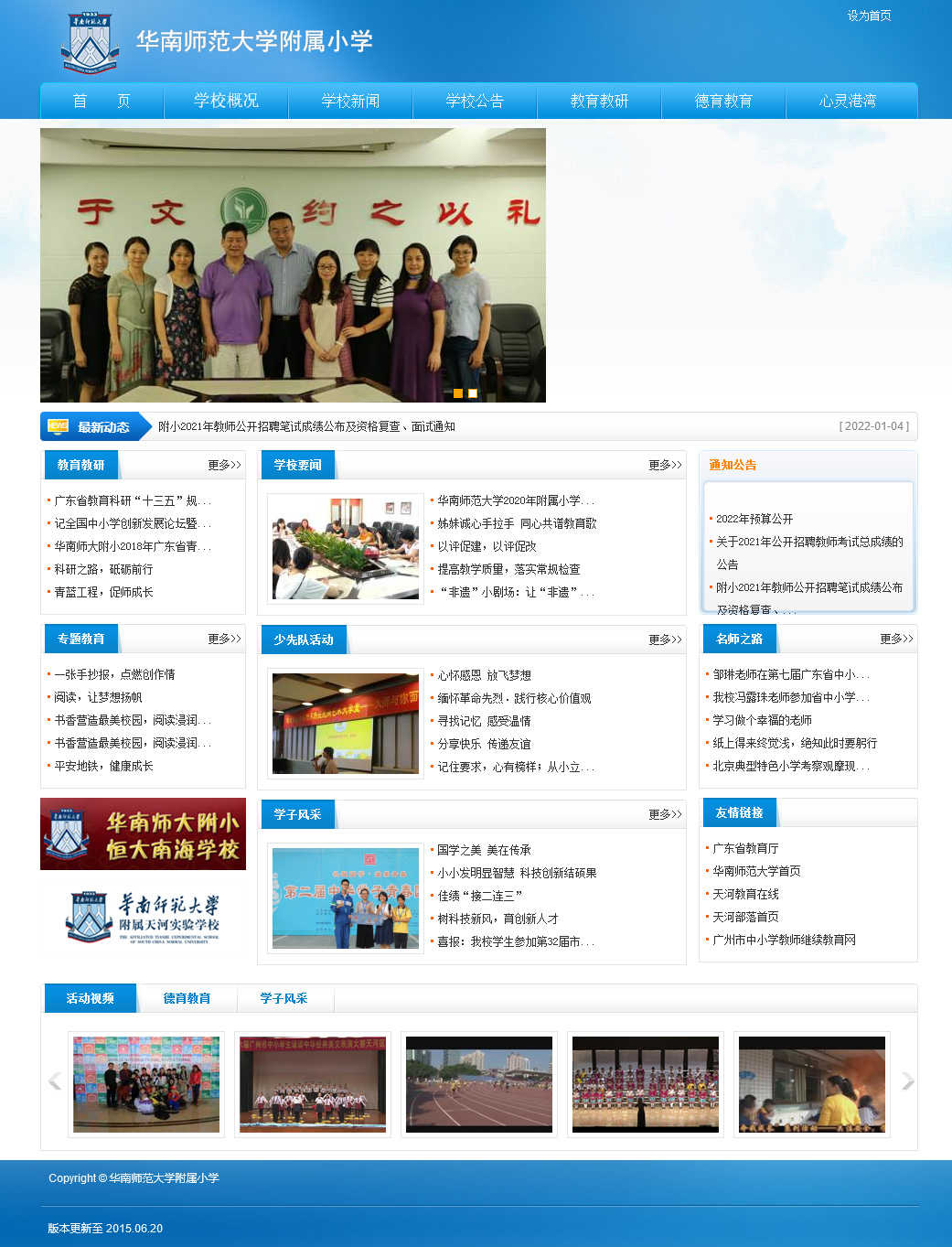This screenshot has height=1247, width=952.
Task: Open 一张手抄报，点燃创作情
Action: (114, 674)
